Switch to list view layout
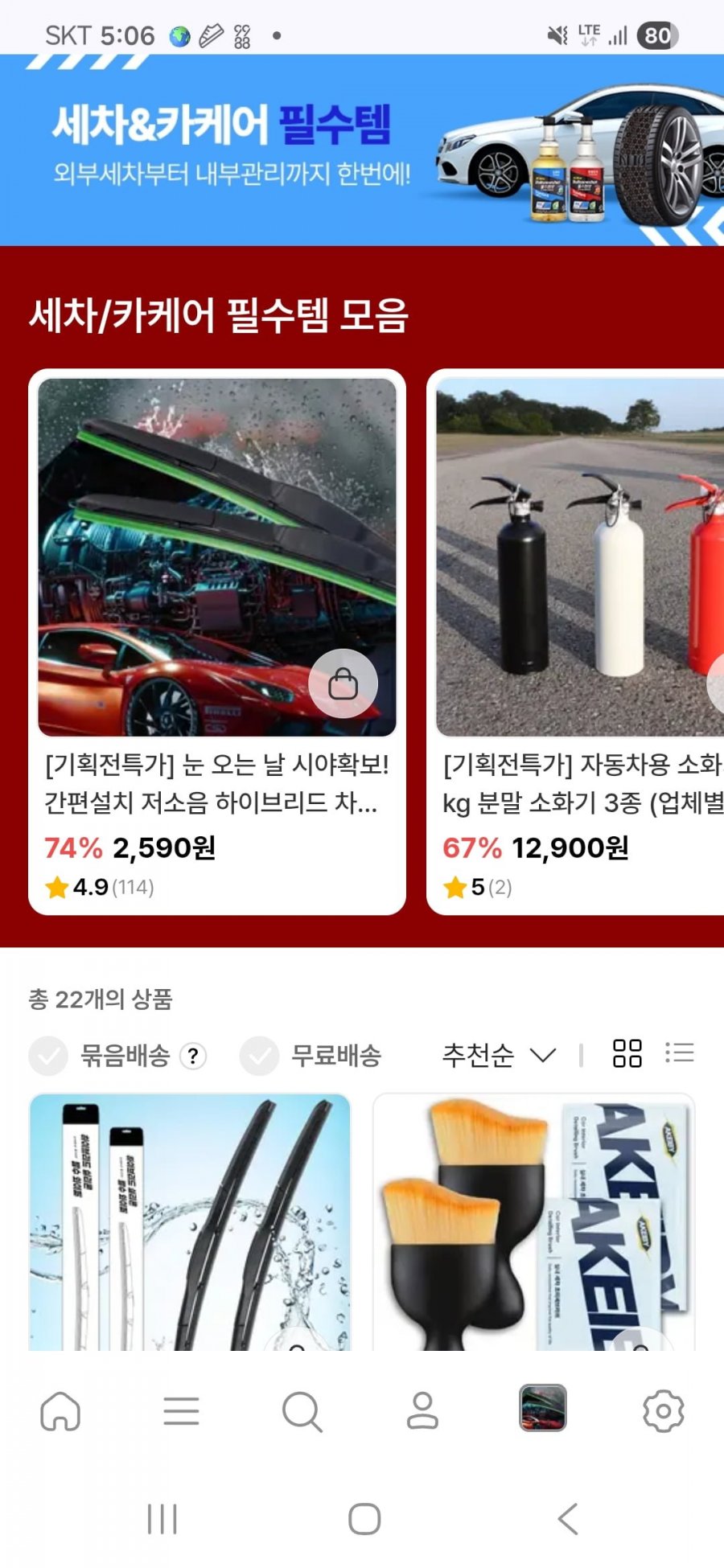This screenshot has height=1568, width=724. point(679,1053)
